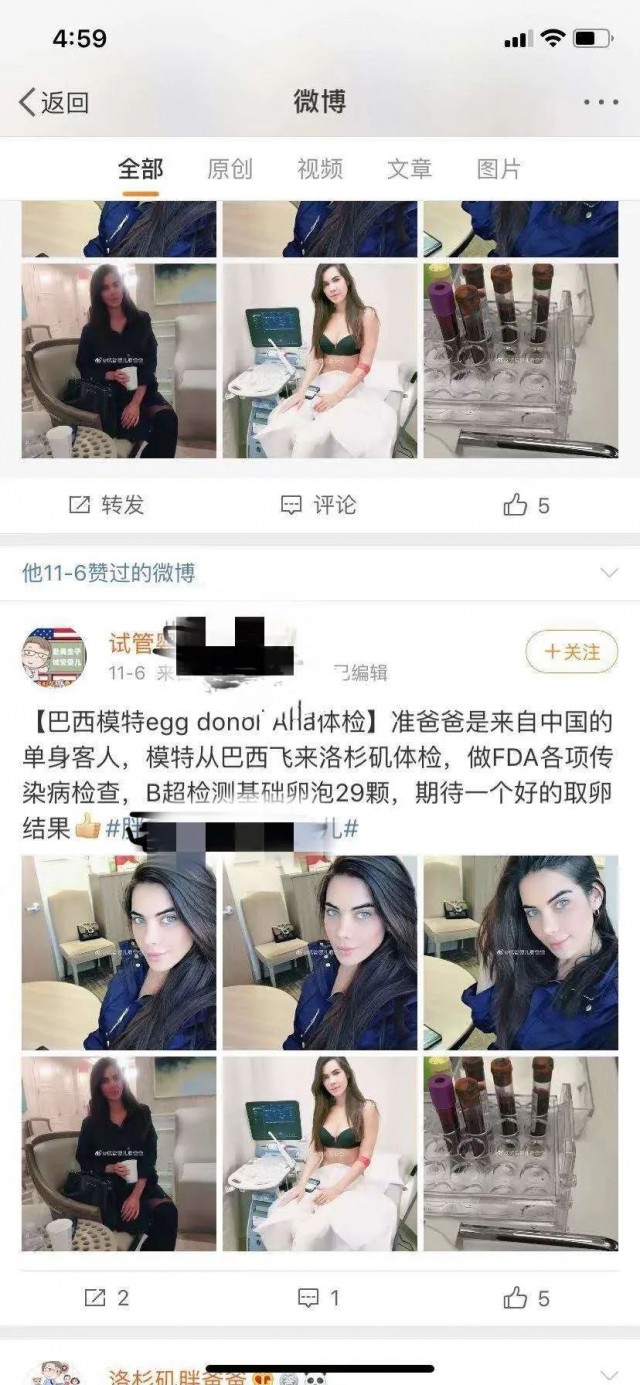The height and width of the screenshot is (1385, 640).
Task: Like the post that has 1 comment
Action: click(527, 1298)
